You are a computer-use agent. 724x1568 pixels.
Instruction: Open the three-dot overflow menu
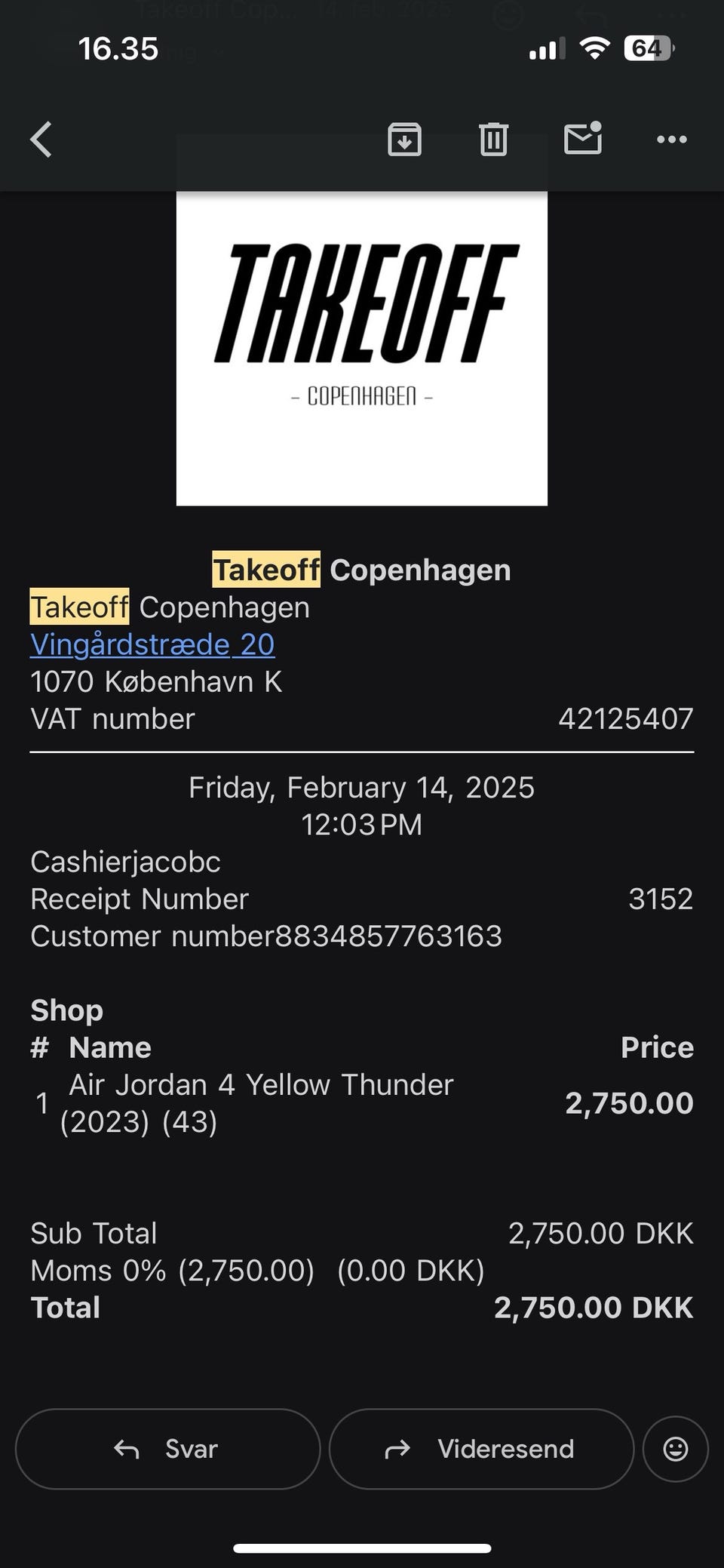[x=672, y=140]
